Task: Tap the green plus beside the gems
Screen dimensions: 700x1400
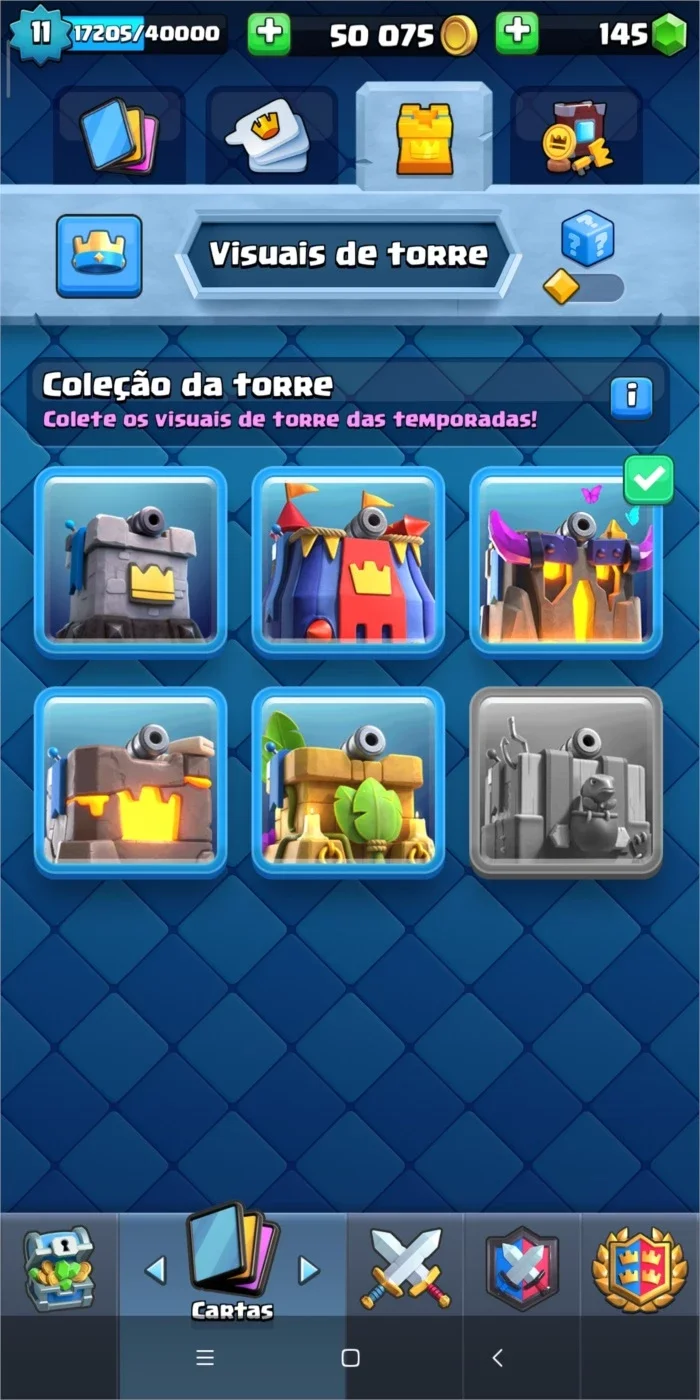Action: point(517,35)
